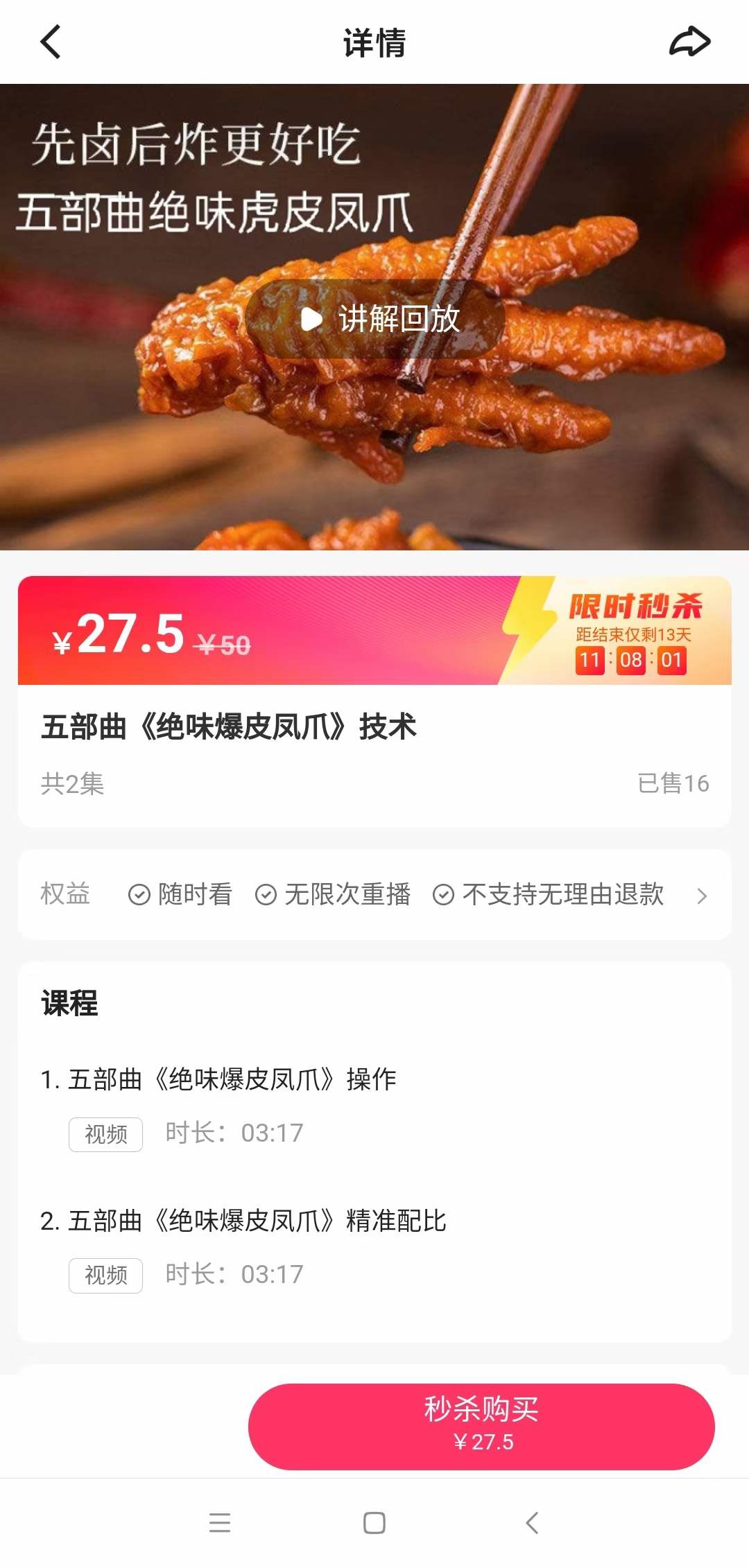Select the 视频 tag under lesson one
Screen dimensions: 749x1568
point(105,1133)
